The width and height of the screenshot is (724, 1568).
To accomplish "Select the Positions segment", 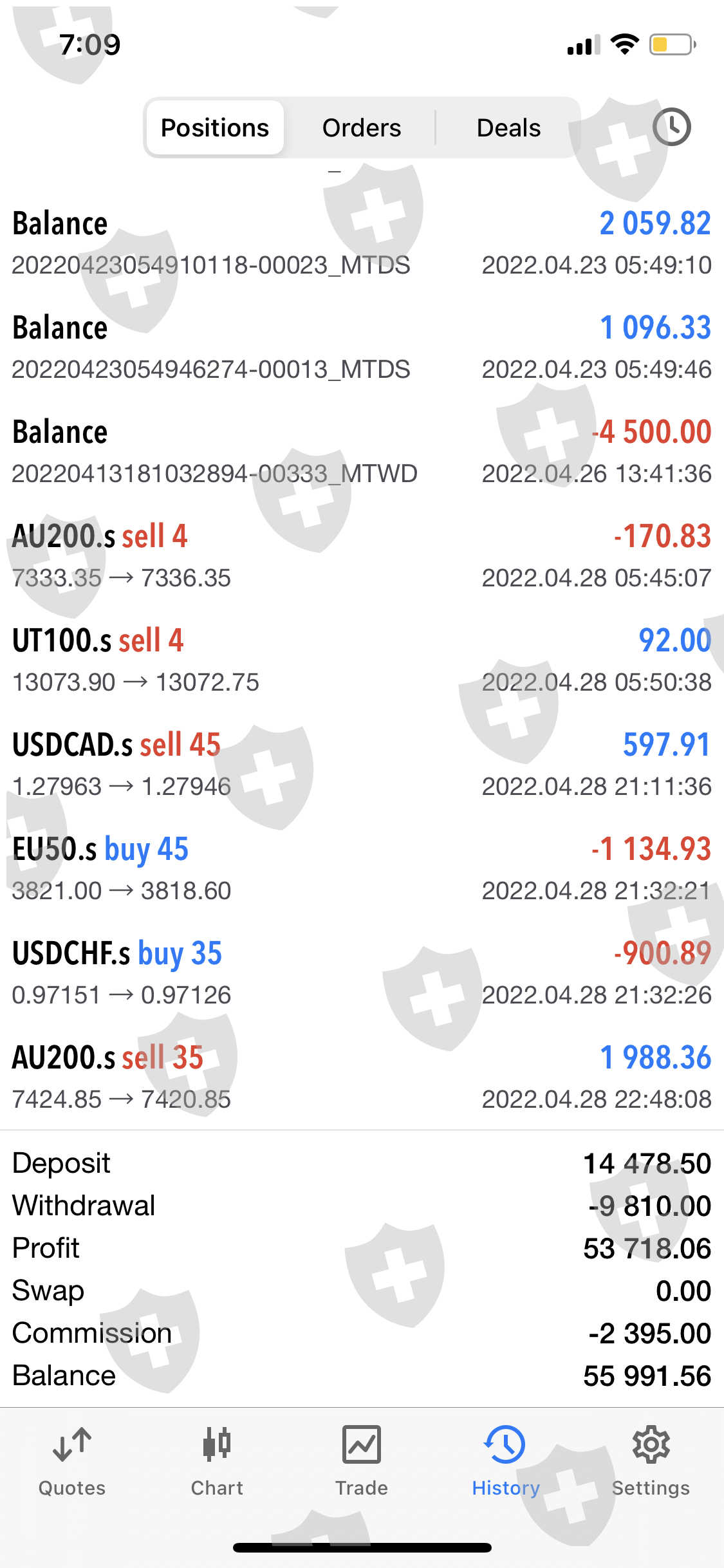I will tap(215, 127).
